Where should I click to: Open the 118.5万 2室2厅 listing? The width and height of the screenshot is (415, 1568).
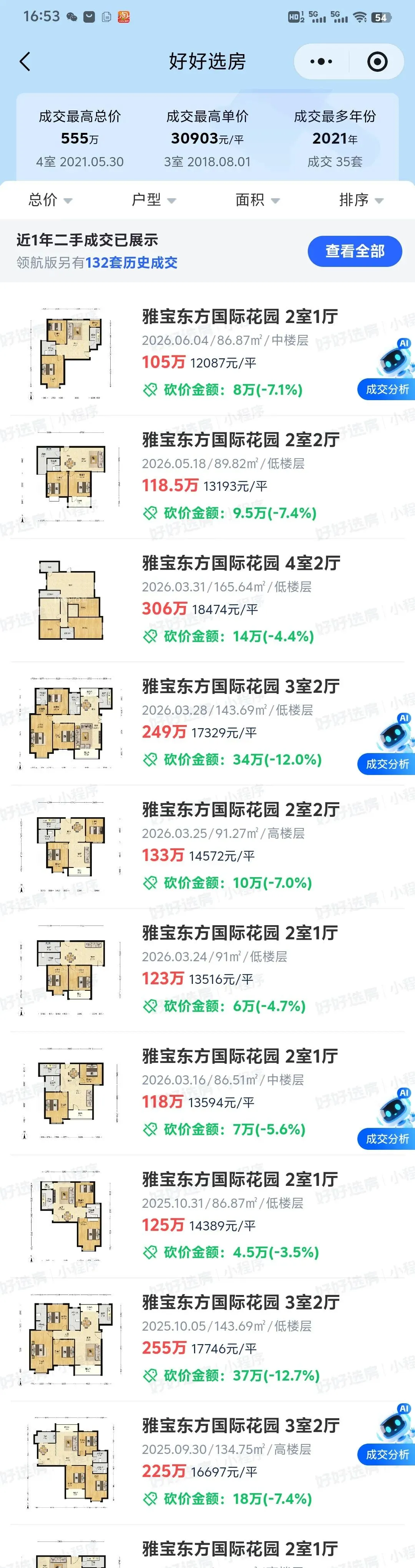207,477
